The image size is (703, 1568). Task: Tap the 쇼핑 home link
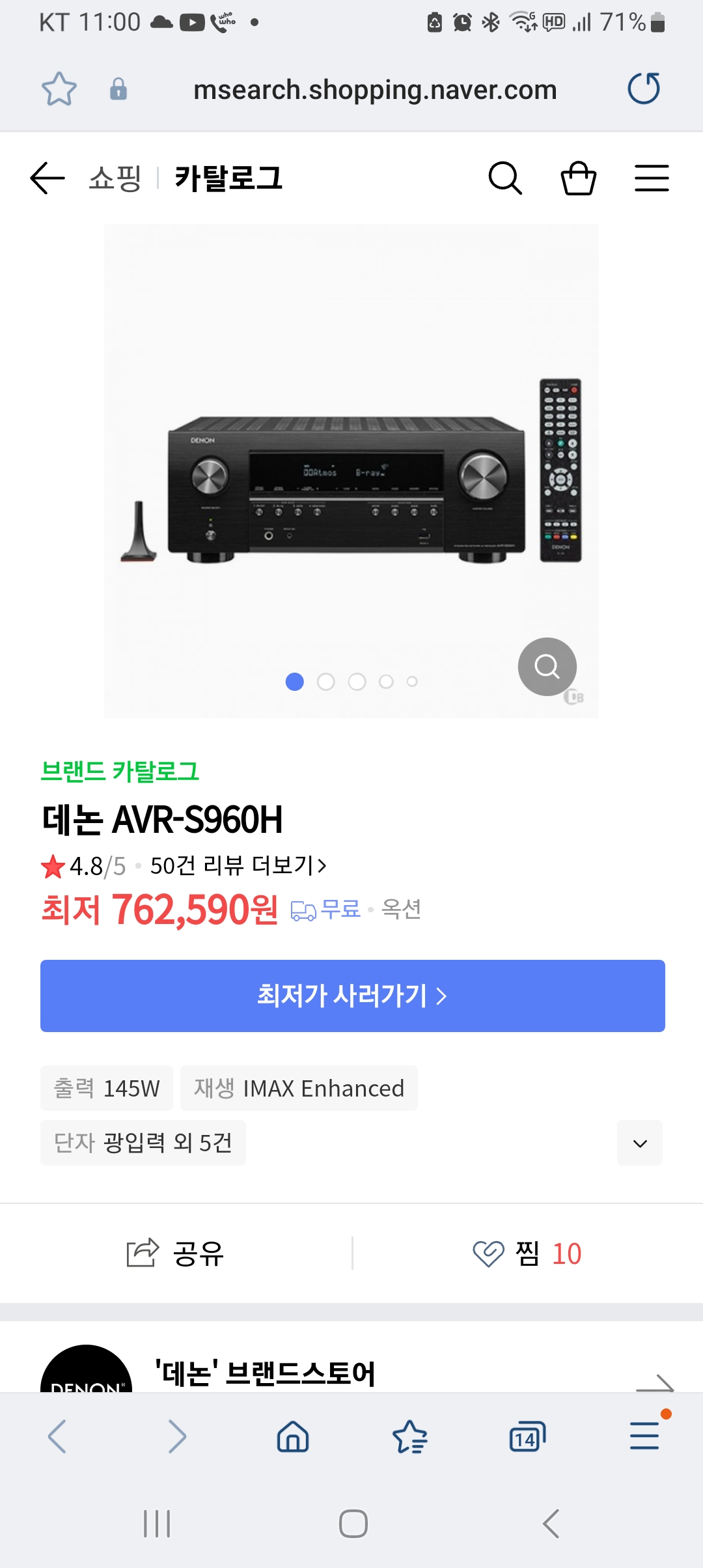point(115,178)
